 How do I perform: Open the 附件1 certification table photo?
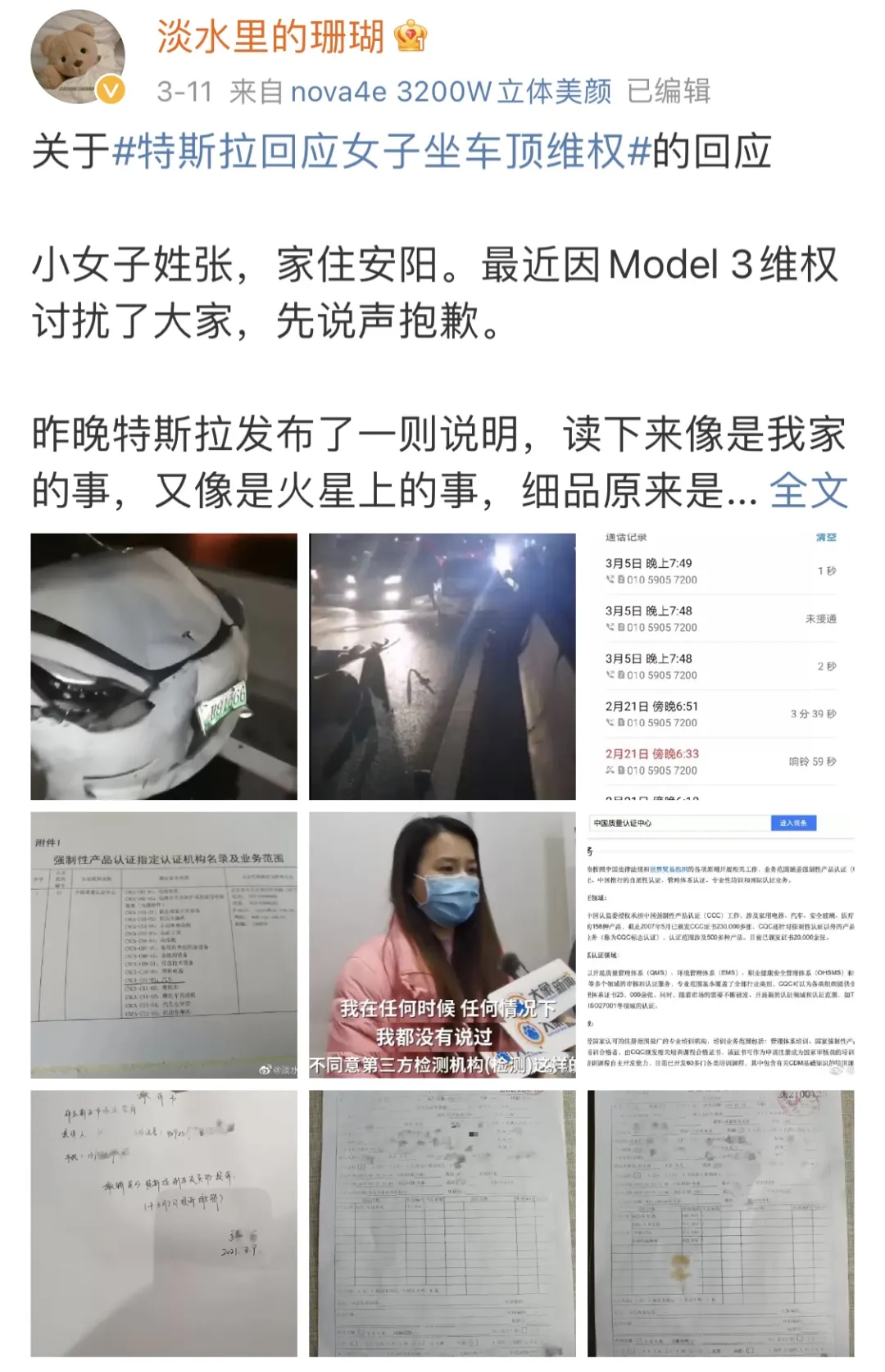(x=164, y=944)
